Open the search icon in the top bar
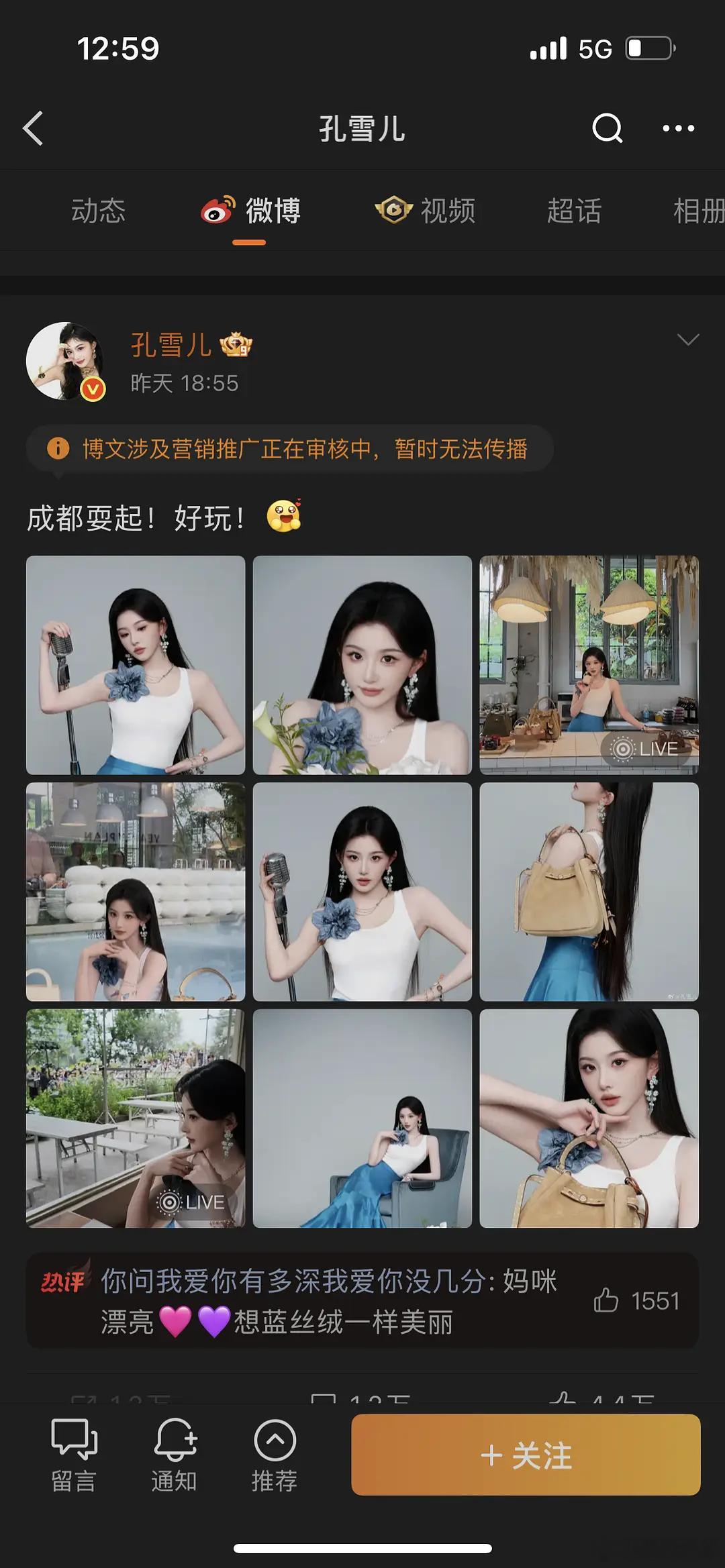This screenshot has height=1568, width=725. click(x=606, y=127)
